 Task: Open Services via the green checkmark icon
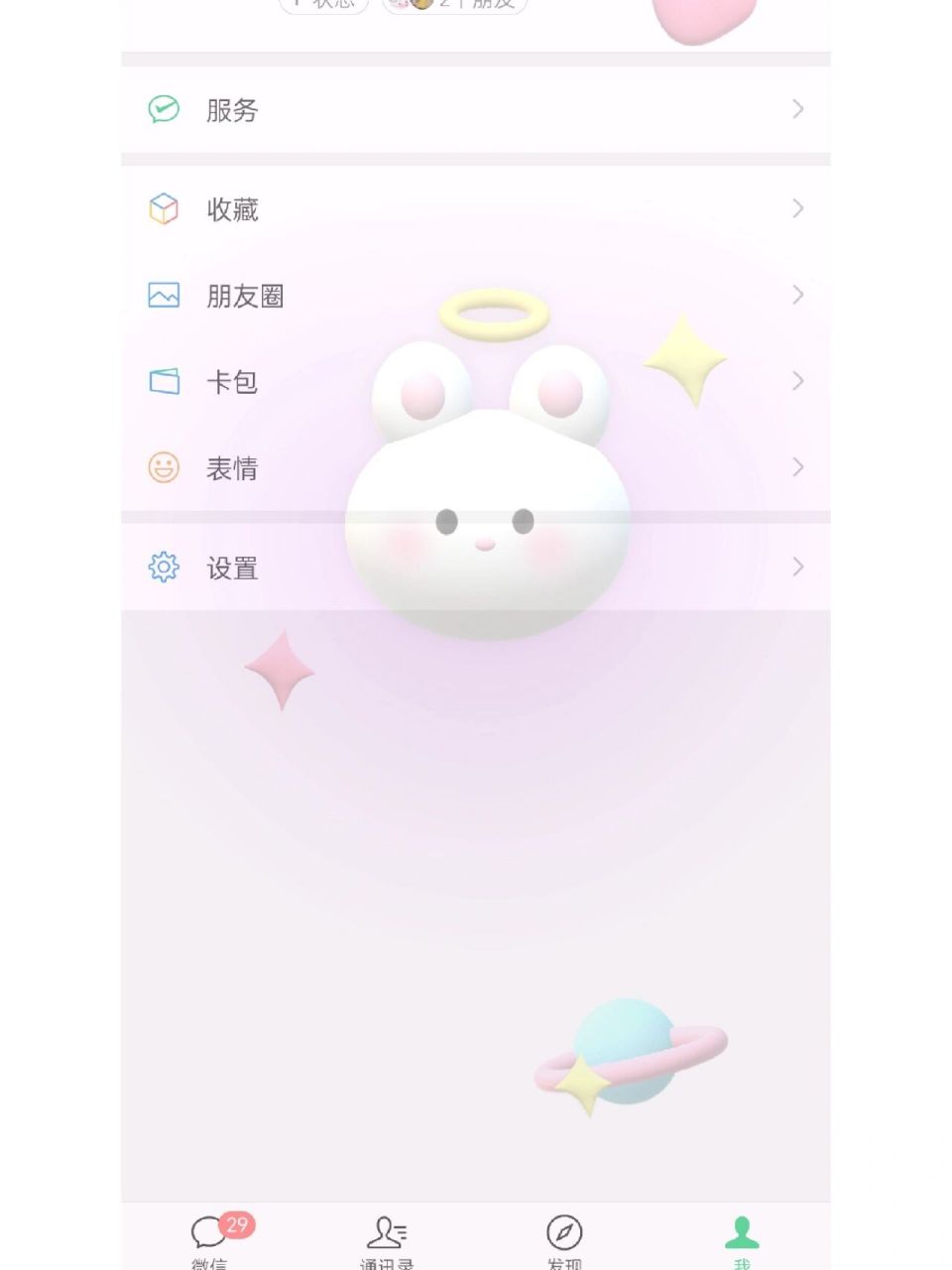[x=164, y=110]
